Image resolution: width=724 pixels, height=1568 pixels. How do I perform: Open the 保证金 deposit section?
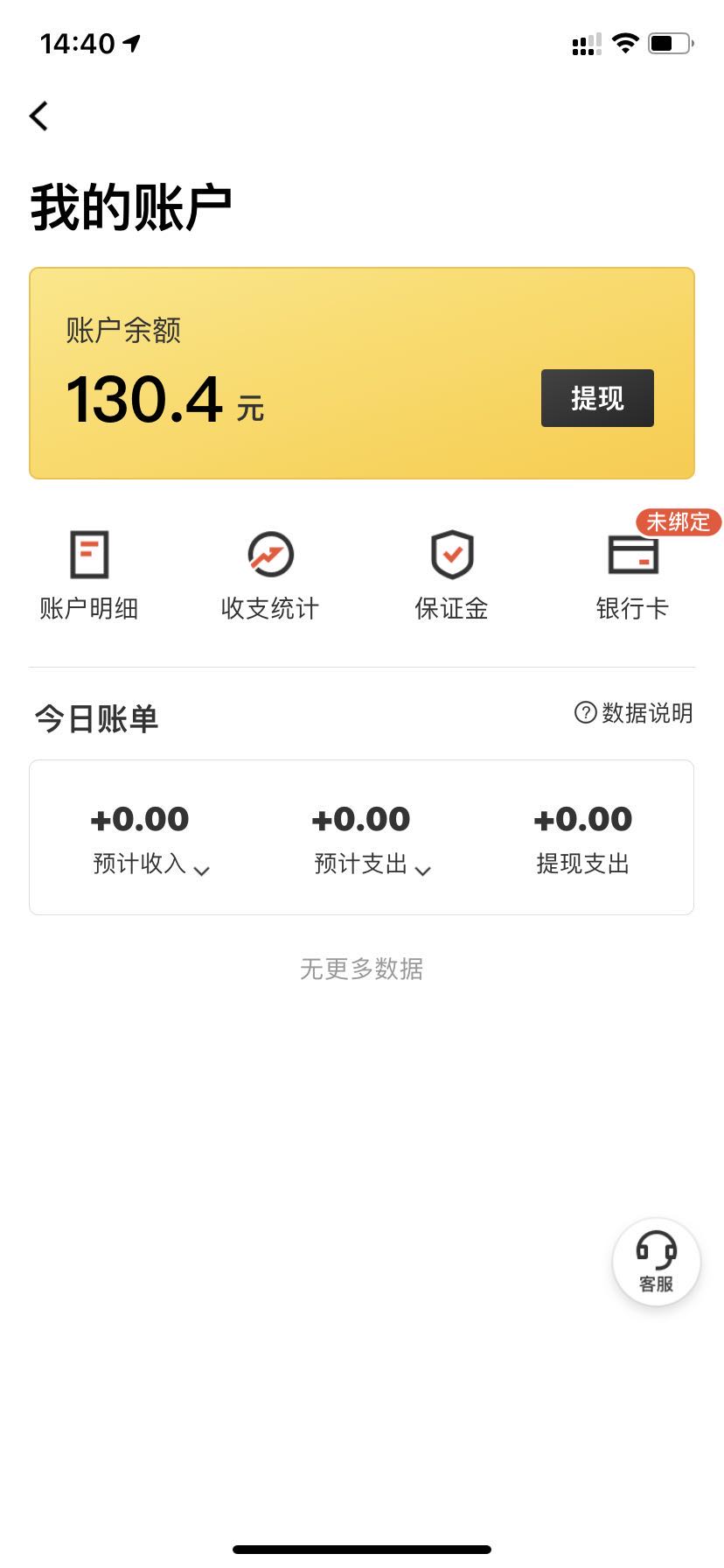(x=452, y=576)
